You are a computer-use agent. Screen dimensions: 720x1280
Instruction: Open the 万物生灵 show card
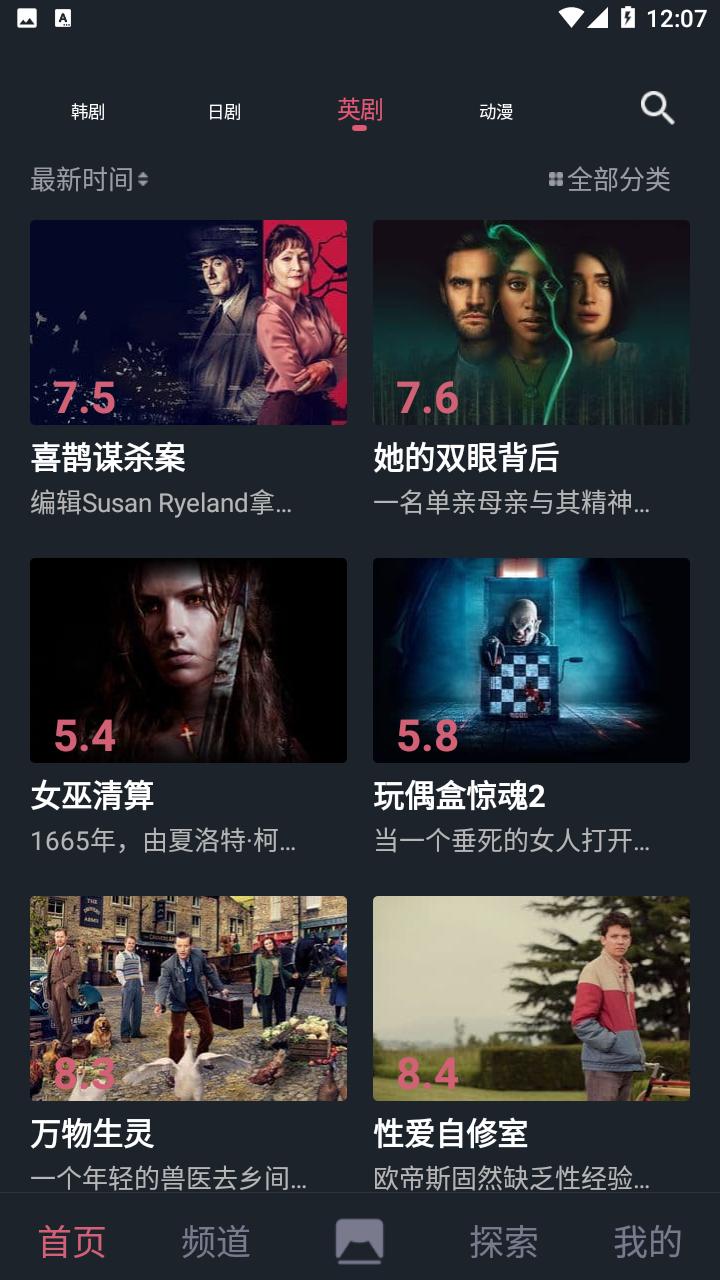coord(188,999)
